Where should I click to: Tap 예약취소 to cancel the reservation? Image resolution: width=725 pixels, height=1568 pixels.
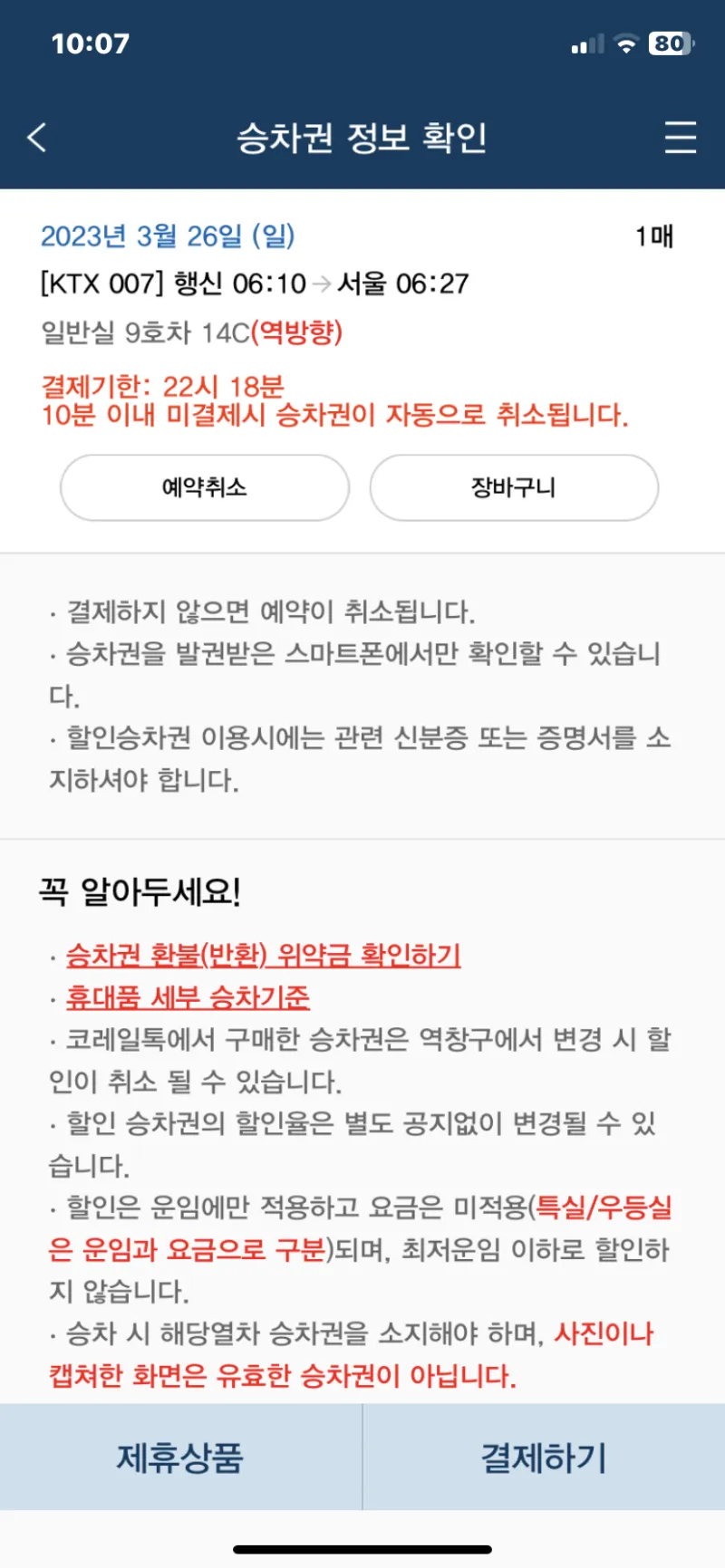click(205, 487)
